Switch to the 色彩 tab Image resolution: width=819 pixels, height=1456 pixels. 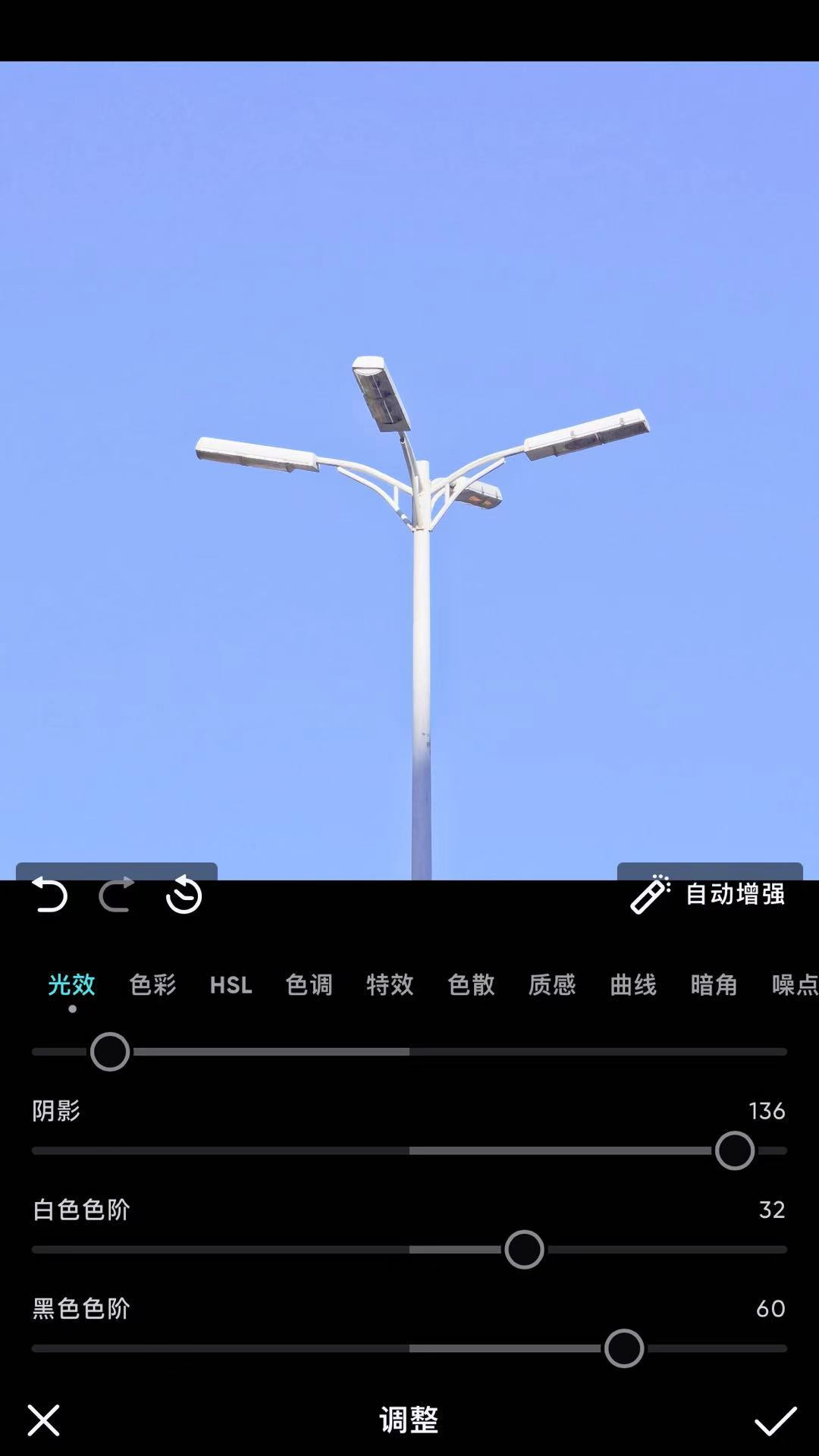point(152,984)
